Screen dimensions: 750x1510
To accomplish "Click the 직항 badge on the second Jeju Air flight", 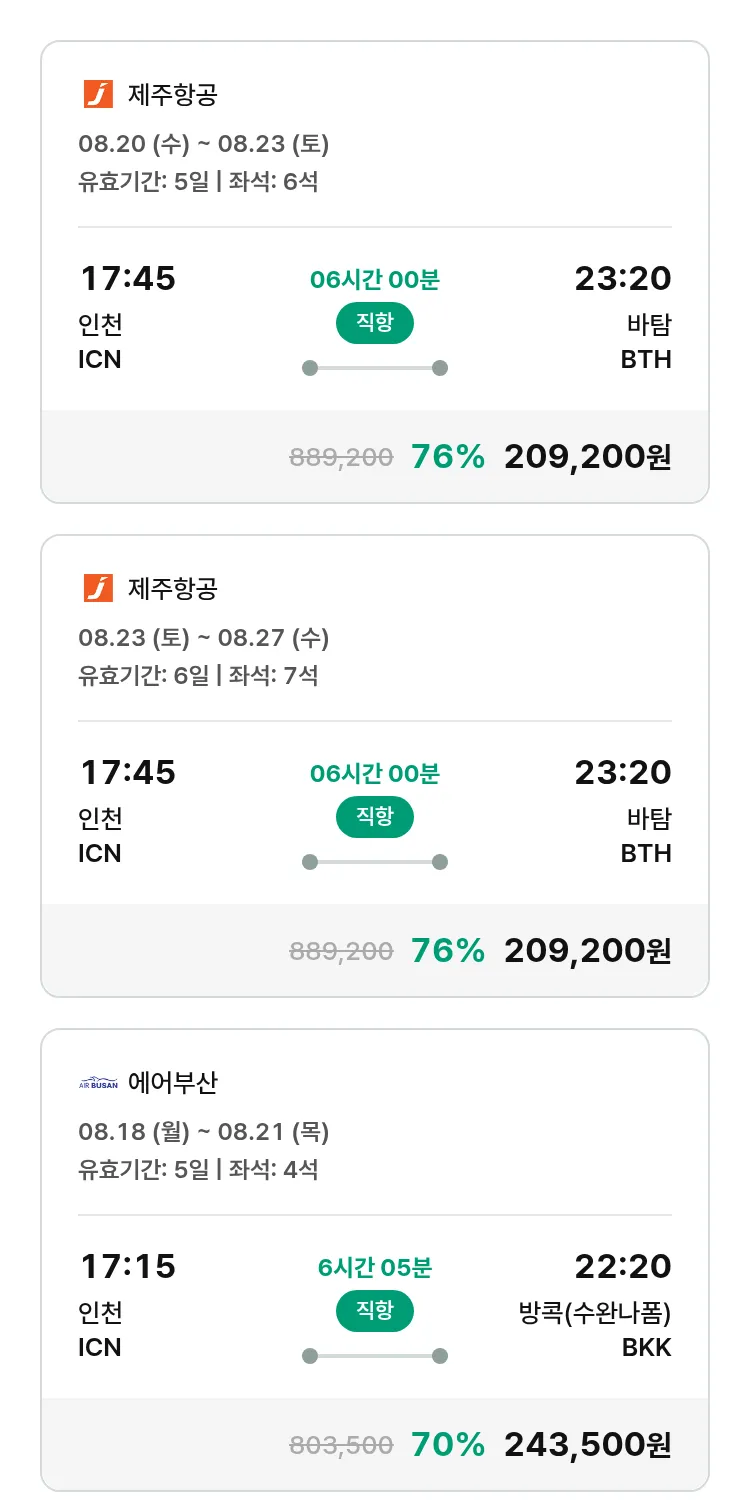I will [x=374, y=817].
